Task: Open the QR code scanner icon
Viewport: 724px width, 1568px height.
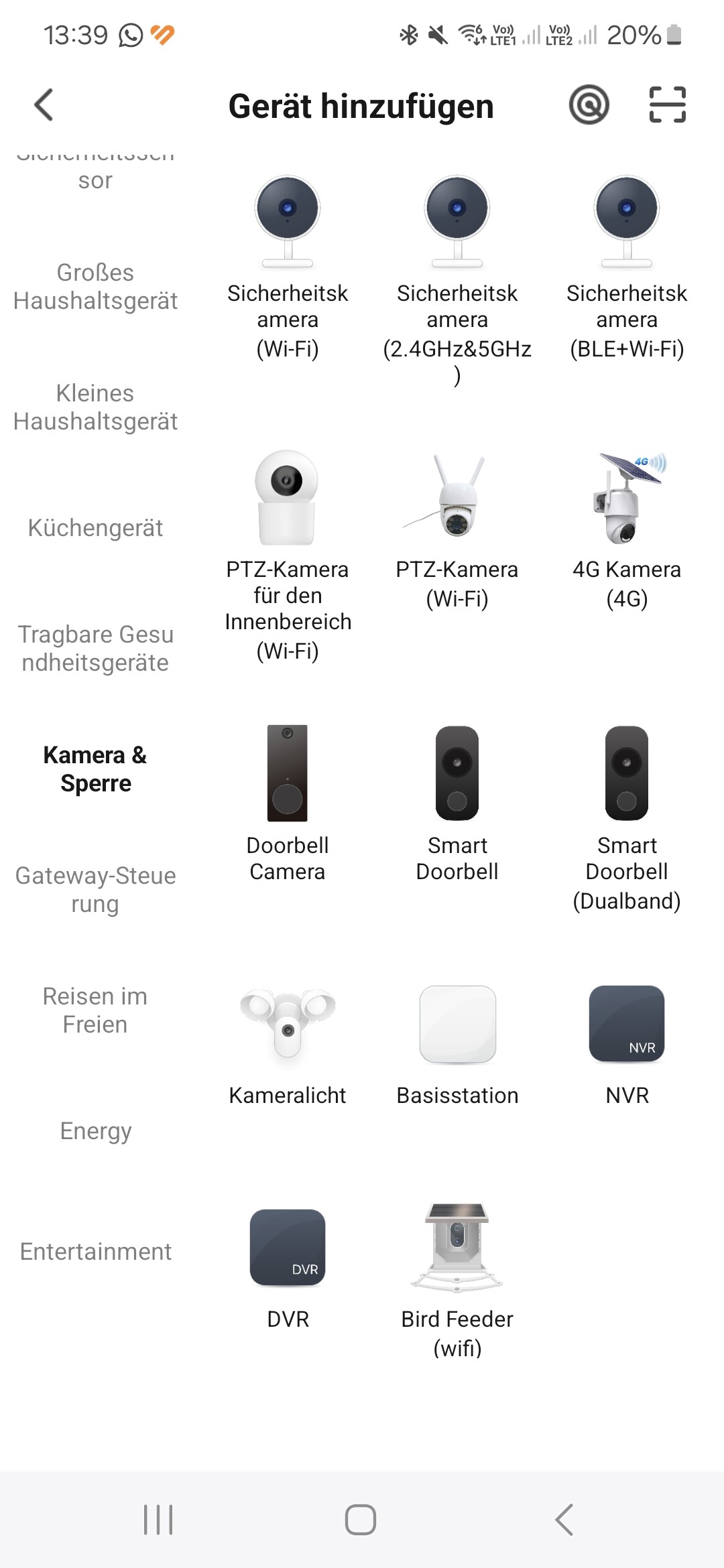Action: (x=667, y=105)
